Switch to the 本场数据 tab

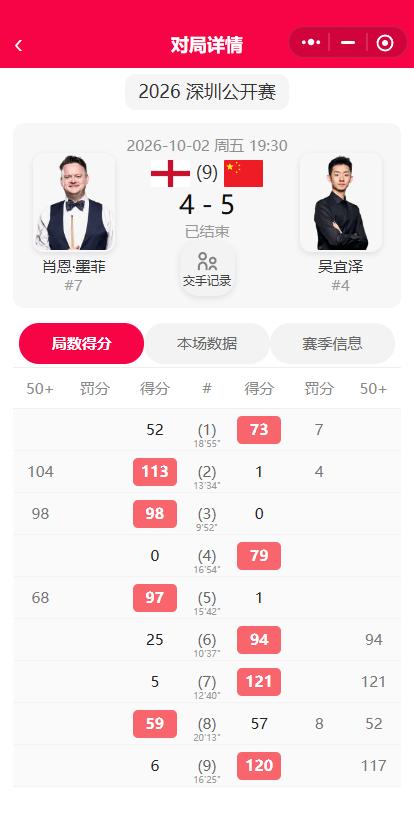point(207,343)
